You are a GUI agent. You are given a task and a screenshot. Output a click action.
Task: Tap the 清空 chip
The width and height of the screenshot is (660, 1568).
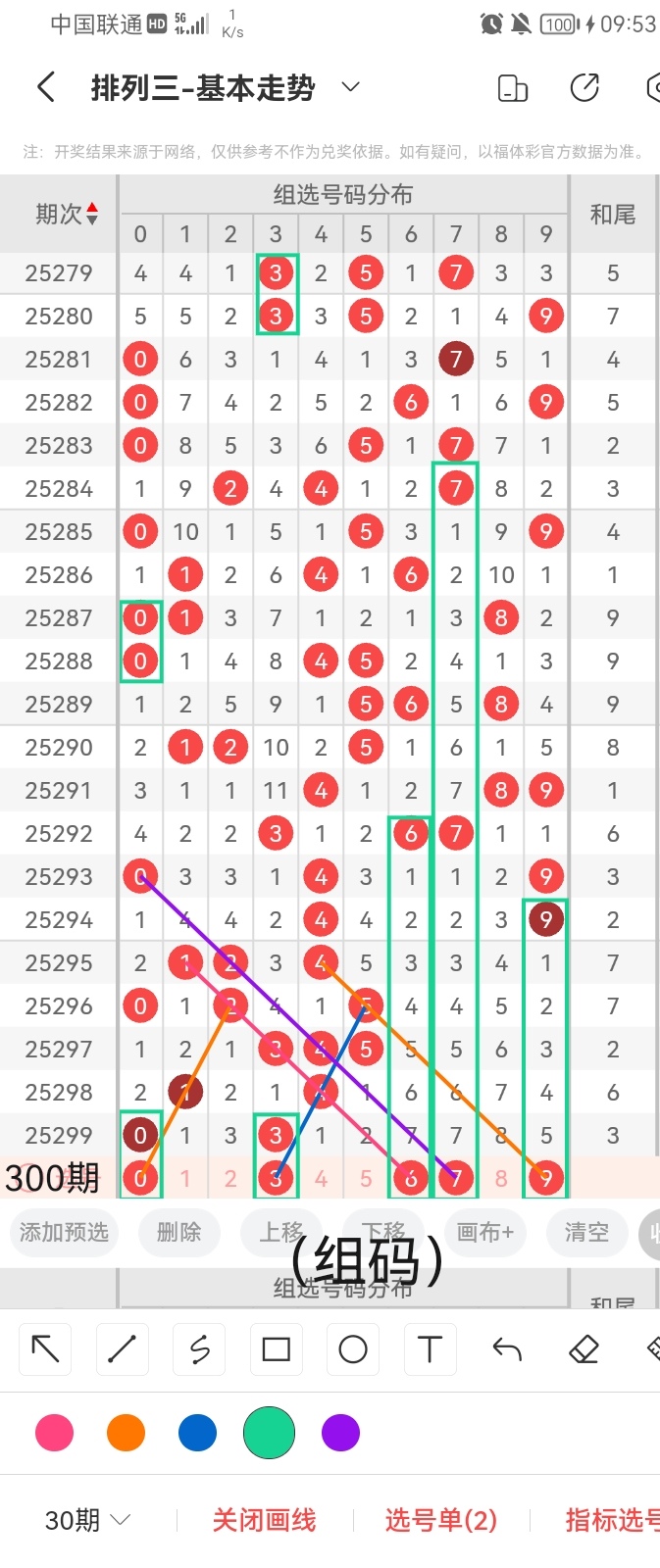[x=586, y=1232]
